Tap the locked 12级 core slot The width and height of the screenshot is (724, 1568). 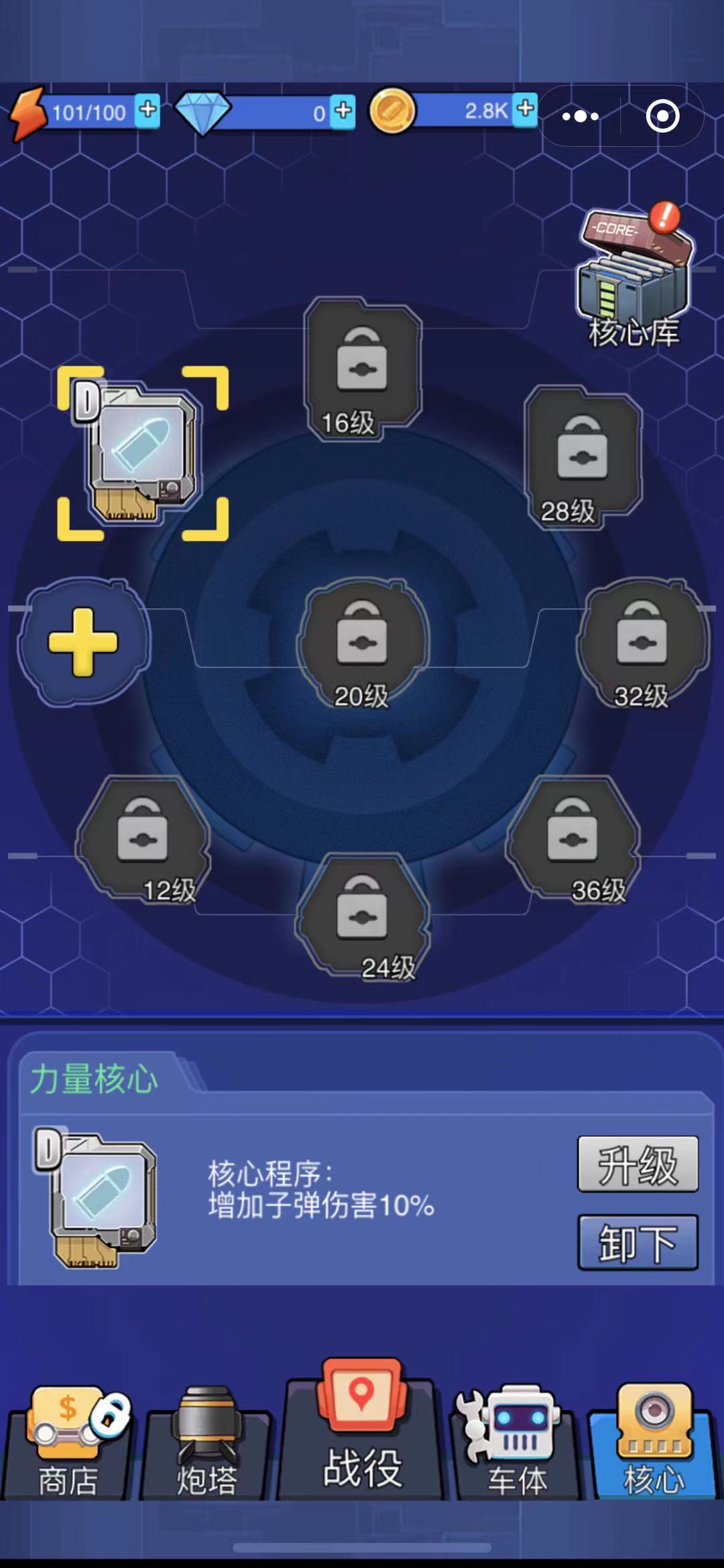pos(143,838)
